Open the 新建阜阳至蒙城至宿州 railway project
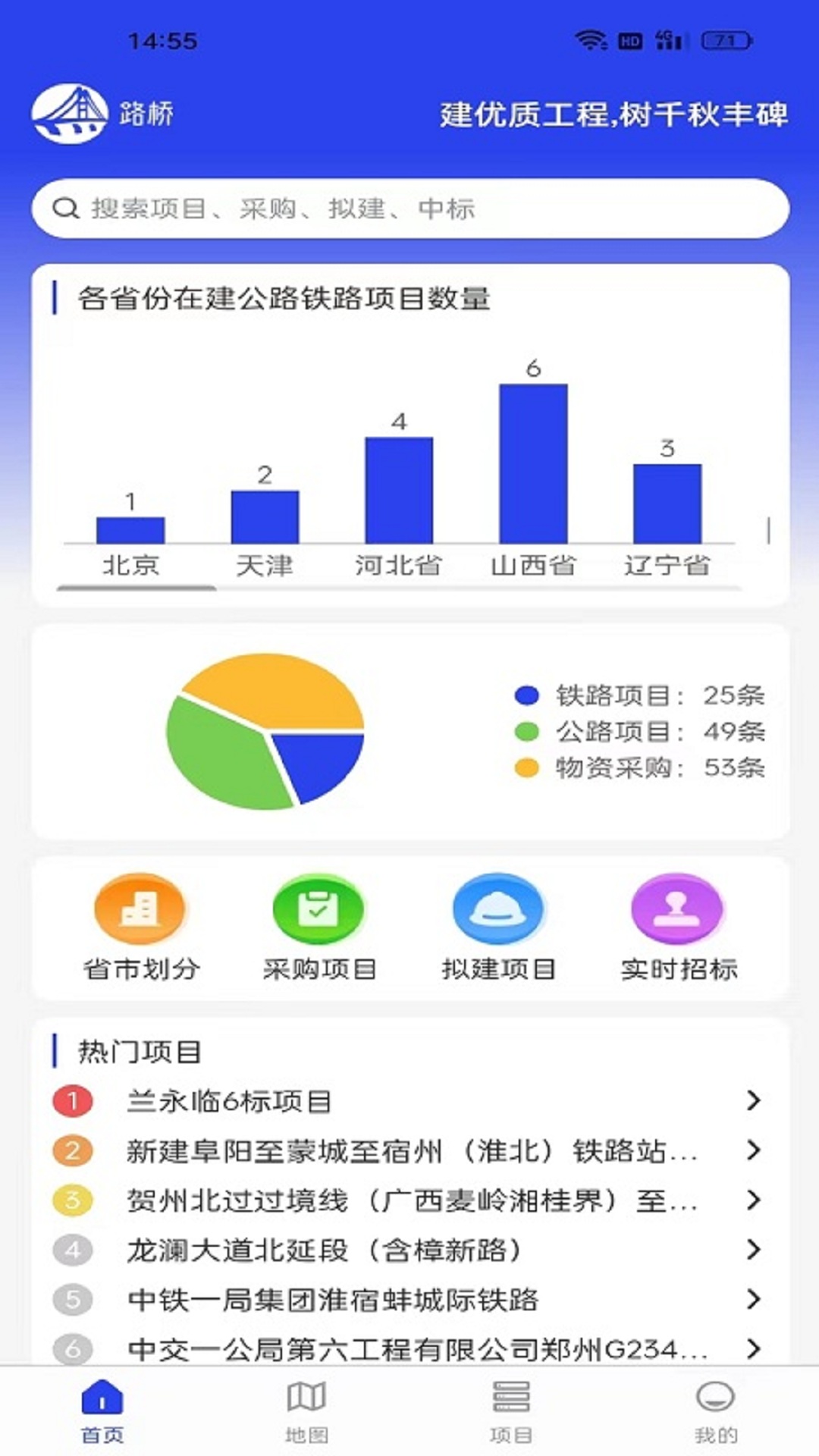The image size is (819, 1456). (409, 1151)
